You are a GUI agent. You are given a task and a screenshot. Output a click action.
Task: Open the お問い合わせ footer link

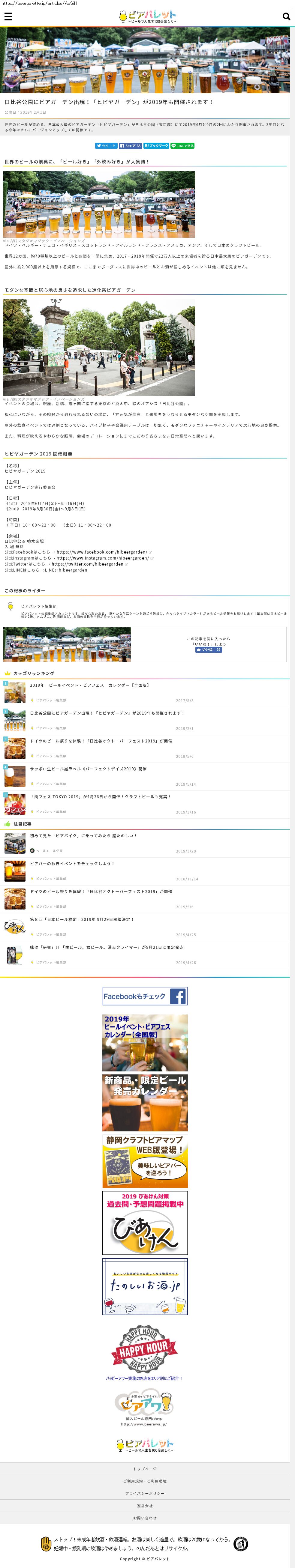(145, 1518)
